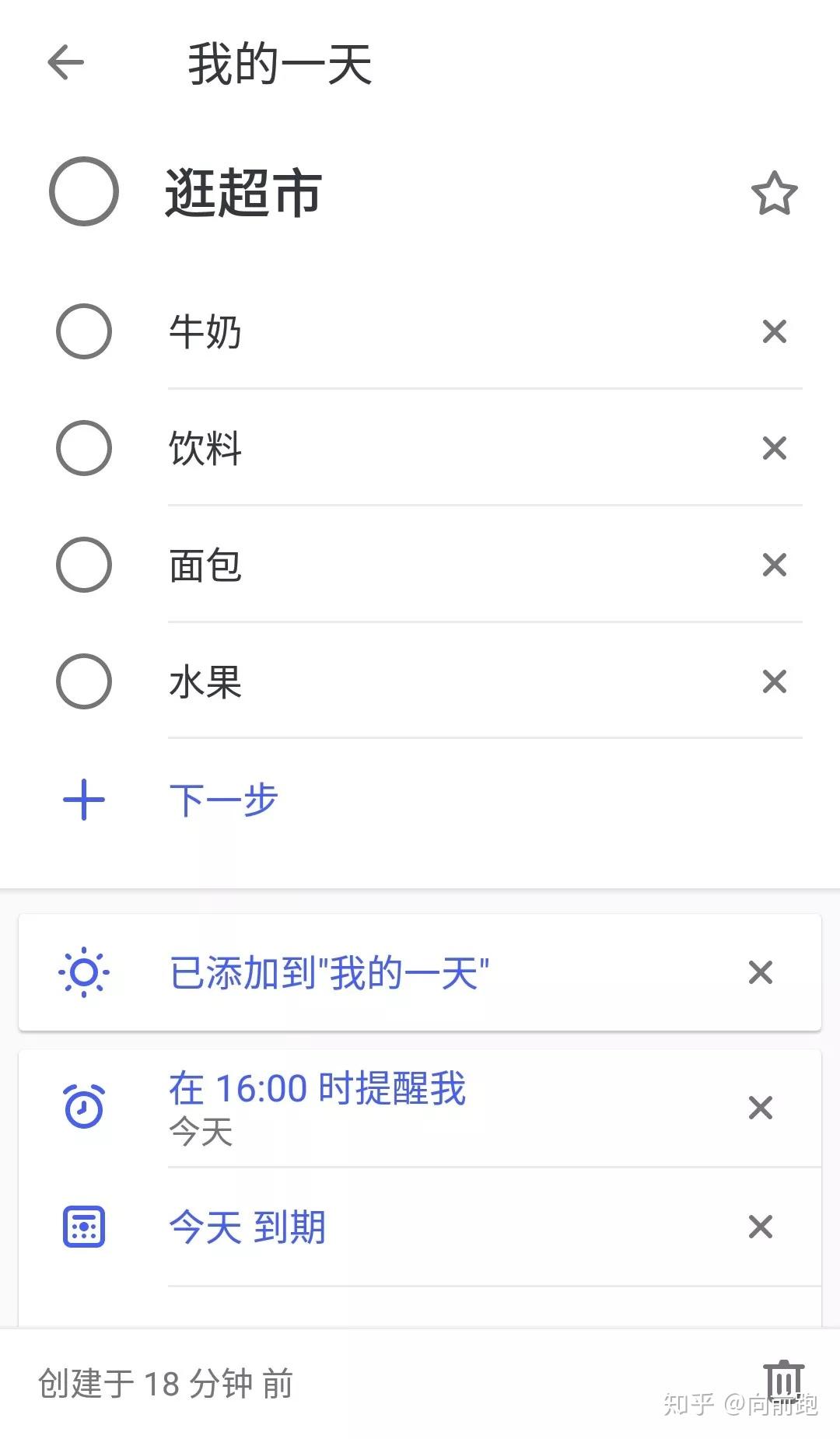Add a new step with 下一步

point(223,800)
